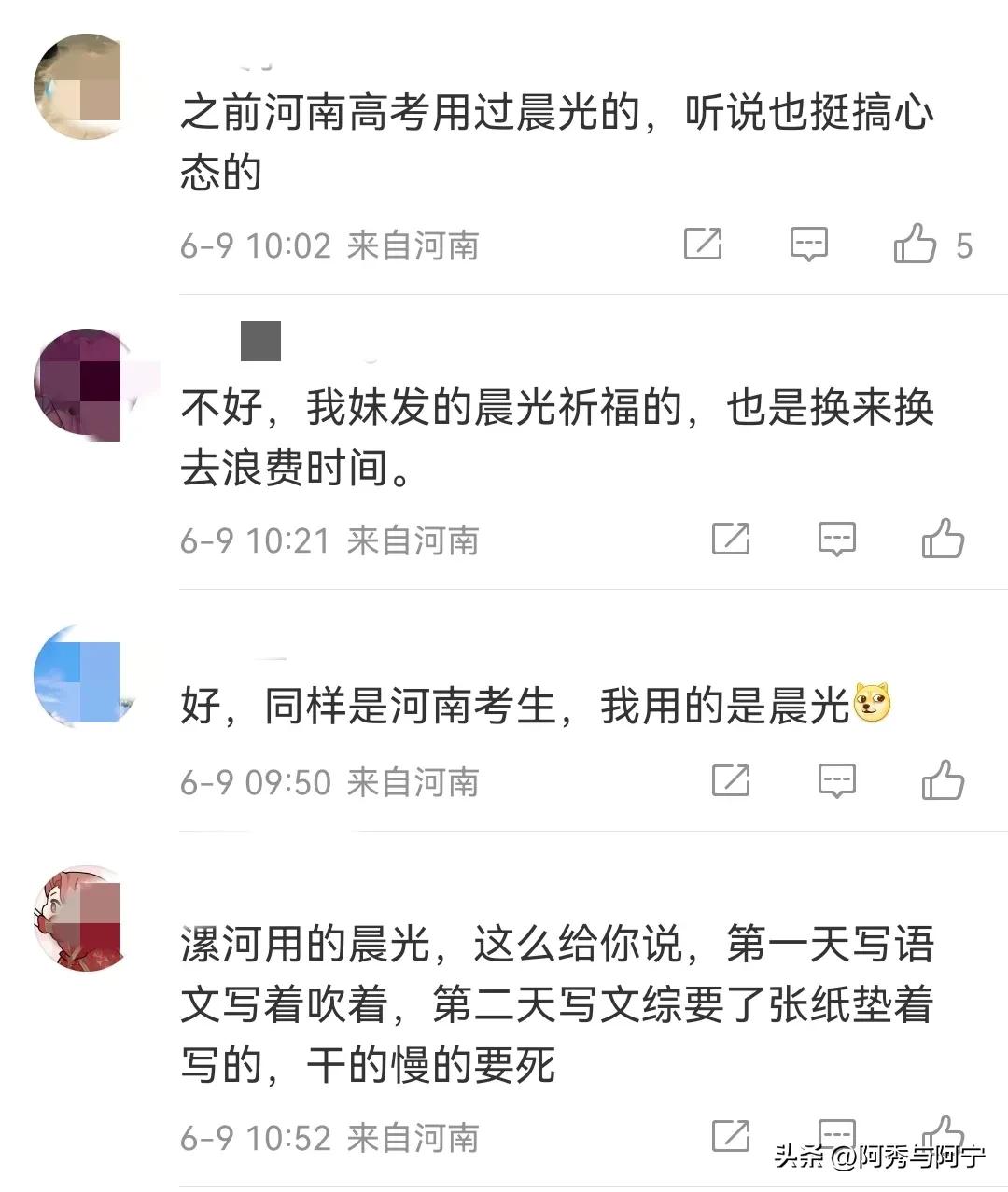1008x1192 pixels.
Task: Open the first commenter's profile avatar
Action: [82, 84]
